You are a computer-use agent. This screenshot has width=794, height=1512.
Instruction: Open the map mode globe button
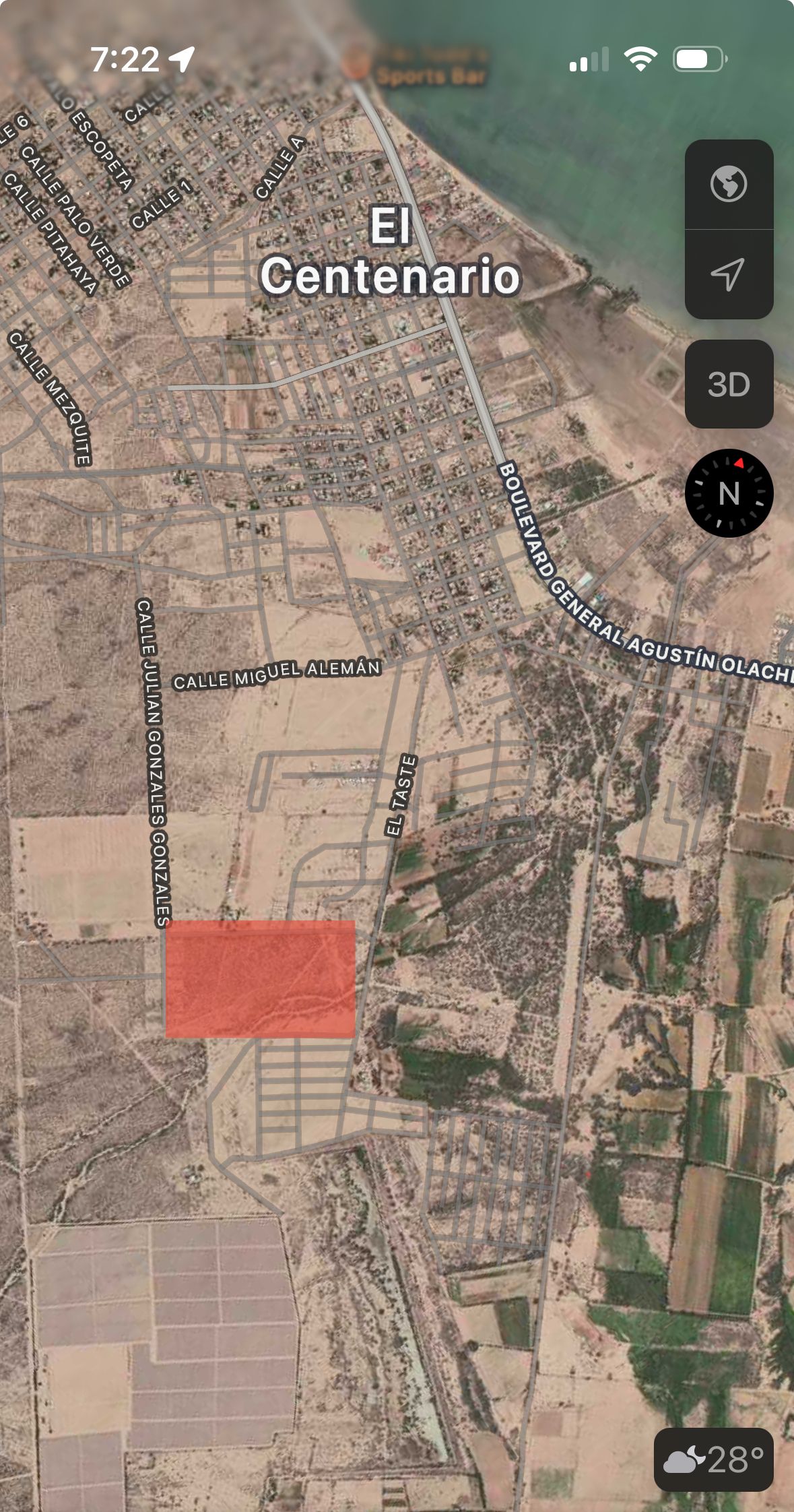[729, 184]
